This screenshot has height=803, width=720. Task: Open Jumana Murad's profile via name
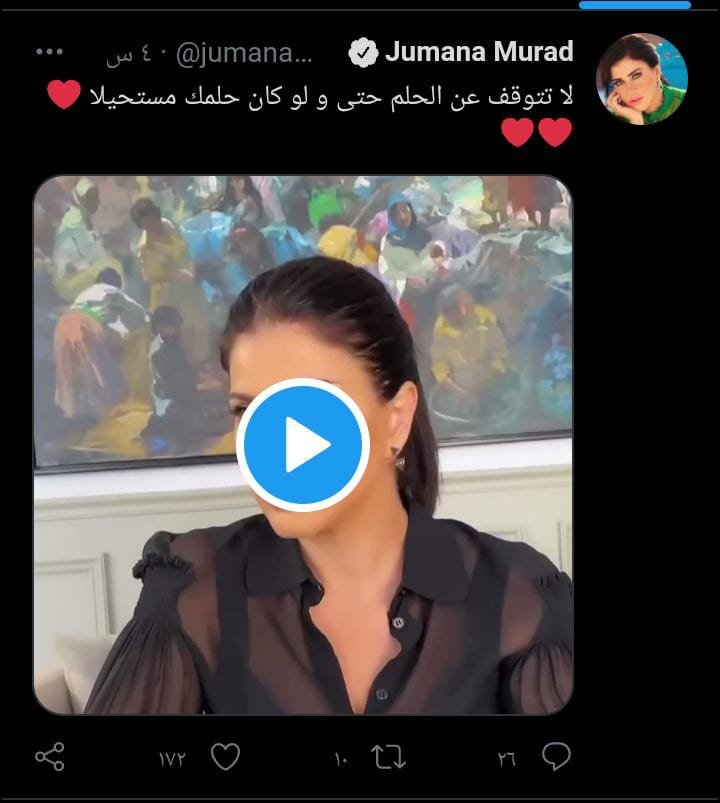[478, 52]
